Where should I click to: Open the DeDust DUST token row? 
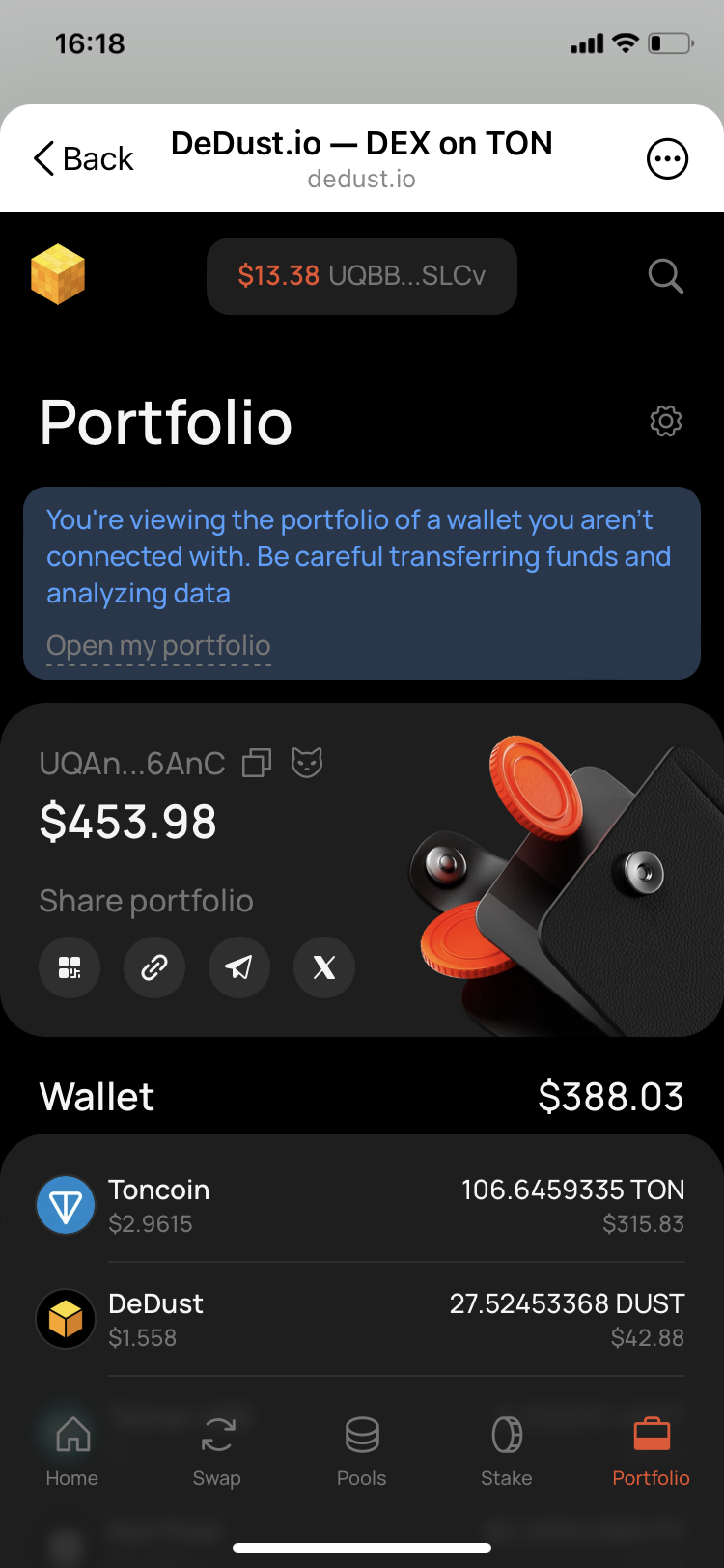coord(362,1320)
